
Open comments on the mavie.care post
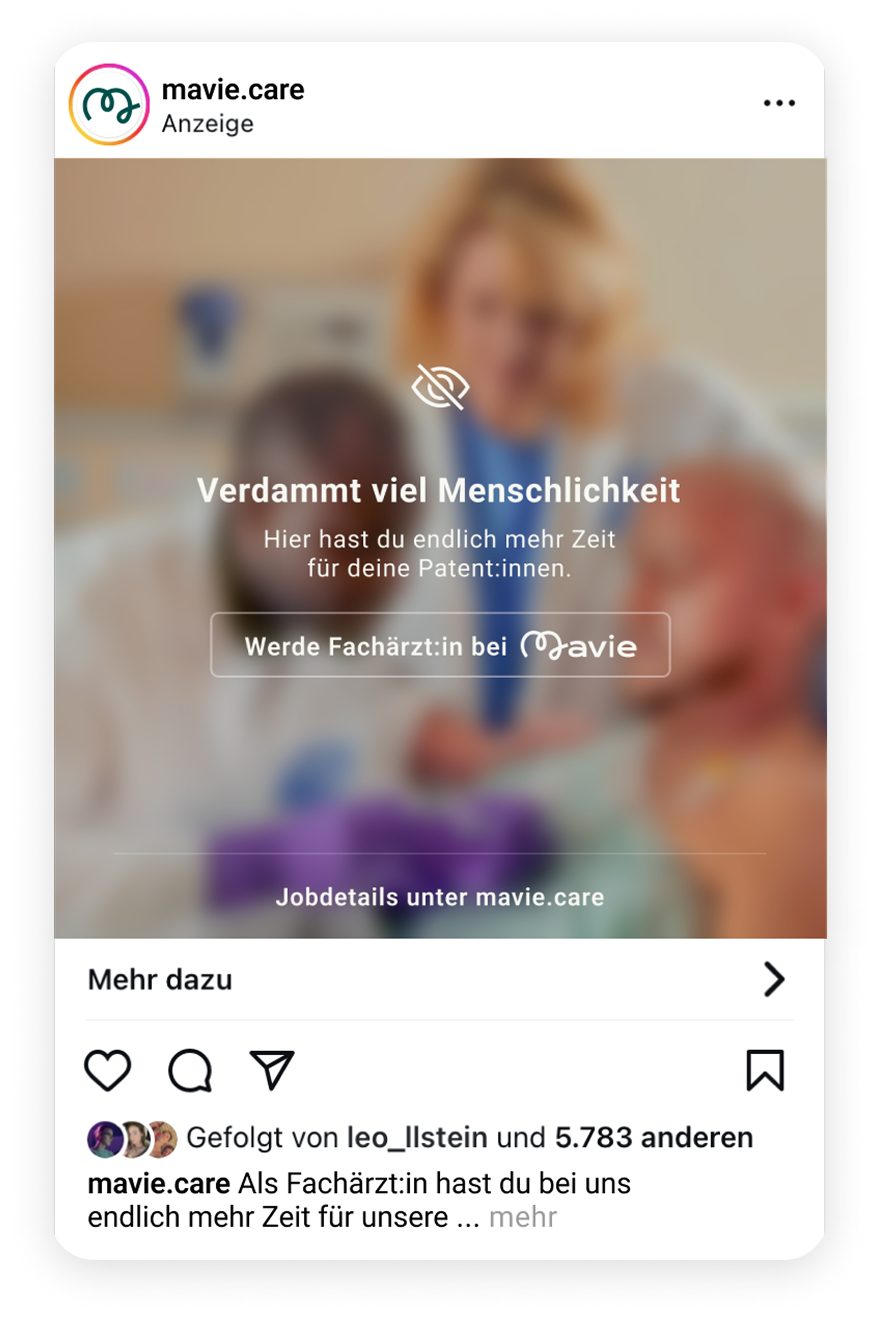(190, 1071)
